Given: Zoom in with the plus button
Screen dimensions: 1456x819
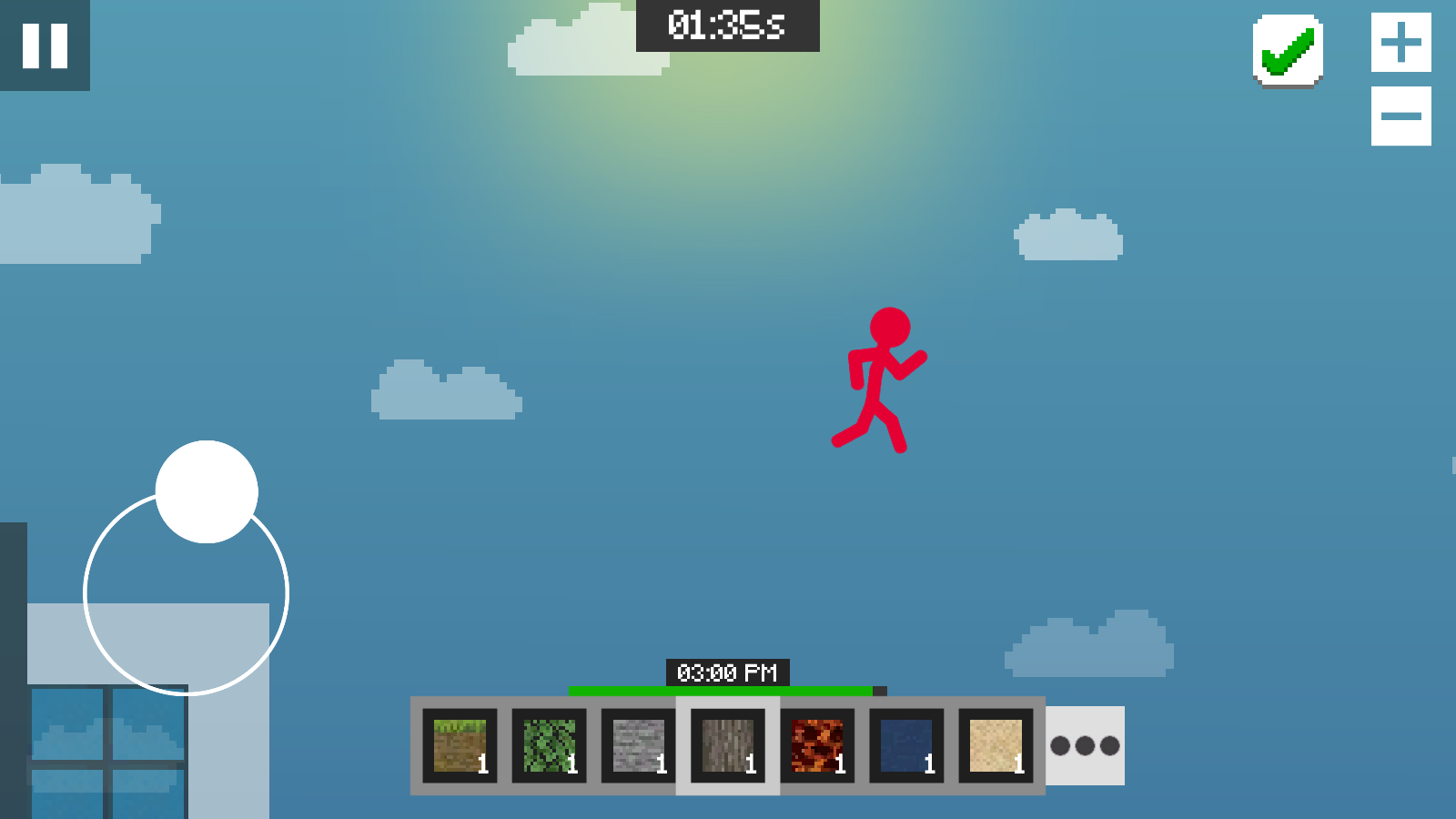Looking at the screenshot, I should [x=1400, y=43].
